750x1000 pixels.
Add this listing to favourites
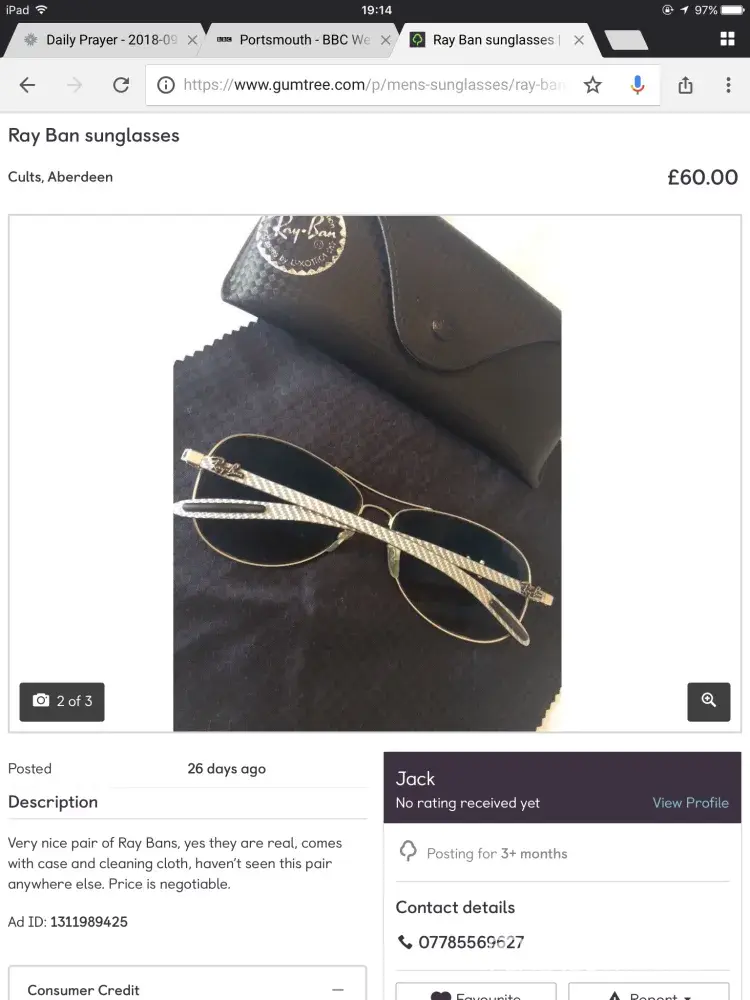coord(476,994)
